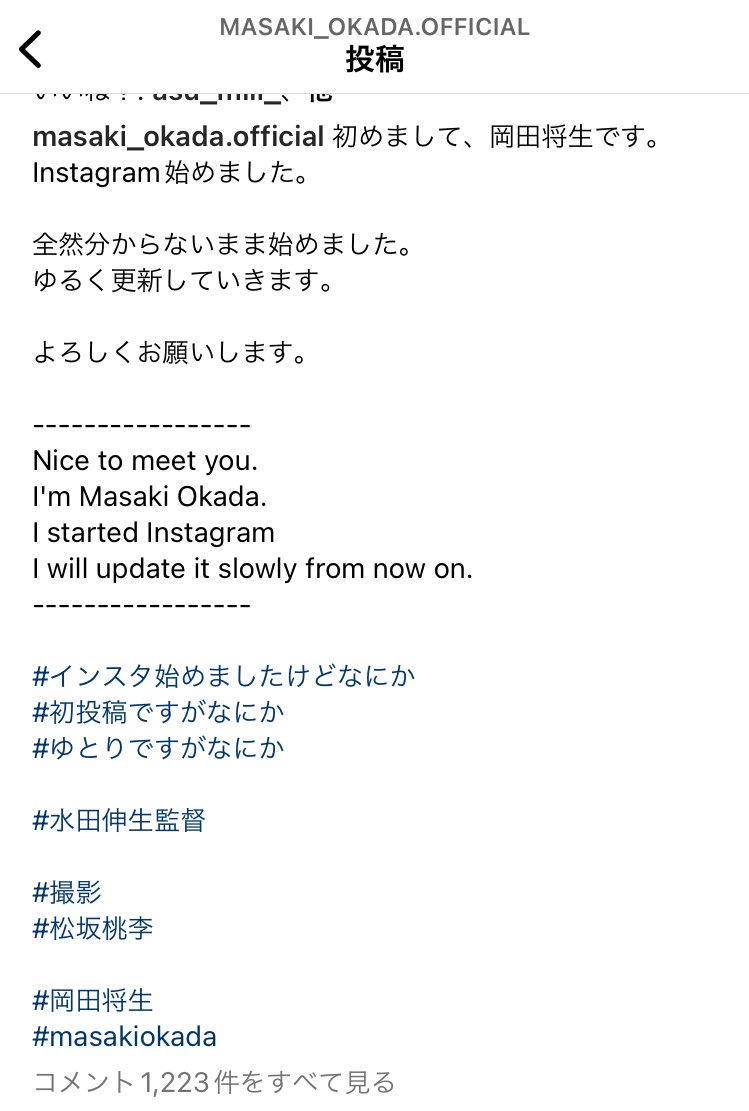Viewport: 749px width, 1111px height.
Task: Open masaki_okada.official profile from caption
Action: click(178, 137)
